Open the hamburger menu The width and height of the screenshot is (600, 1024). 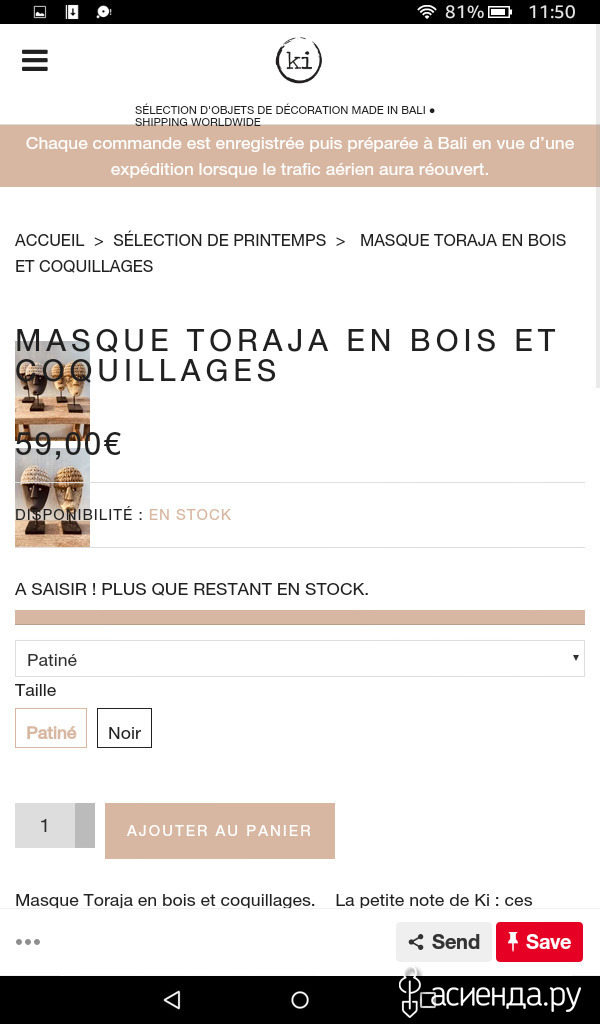point(35,60)
